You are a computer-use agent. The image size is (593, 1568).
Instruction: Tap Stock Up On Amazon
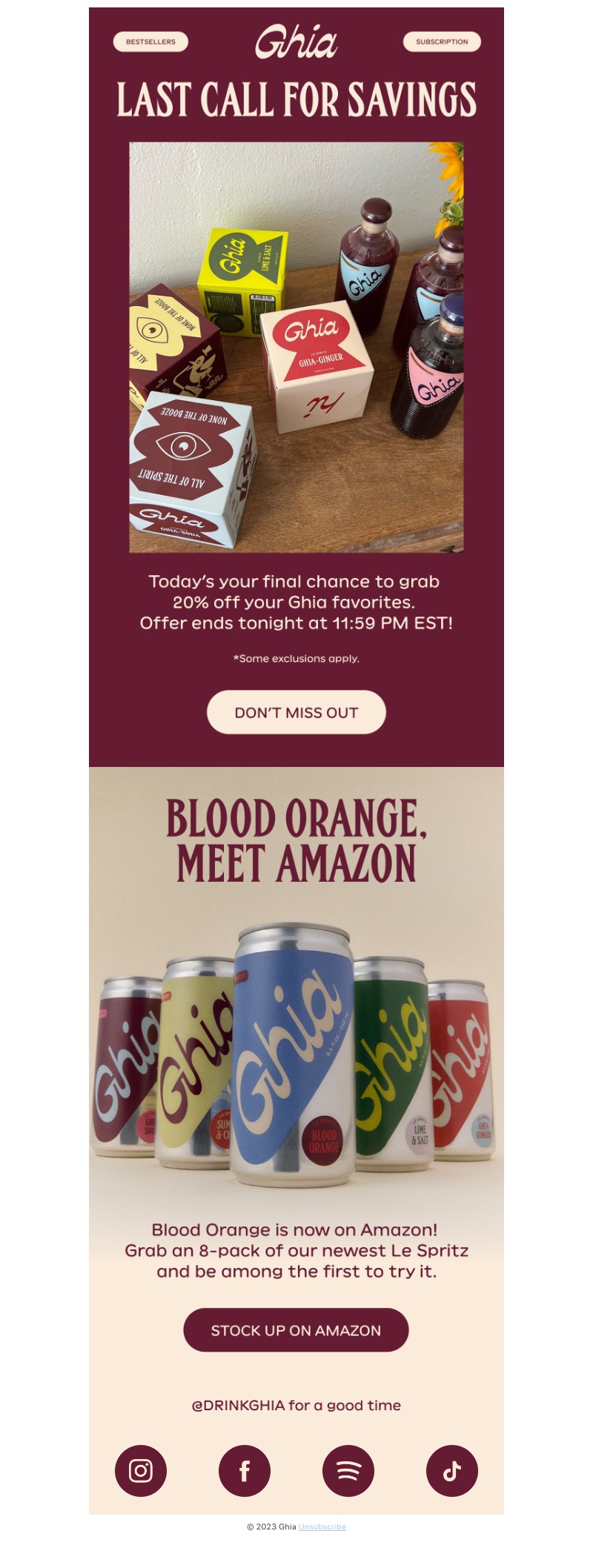pyautogui.click(x=296, y=1330)
